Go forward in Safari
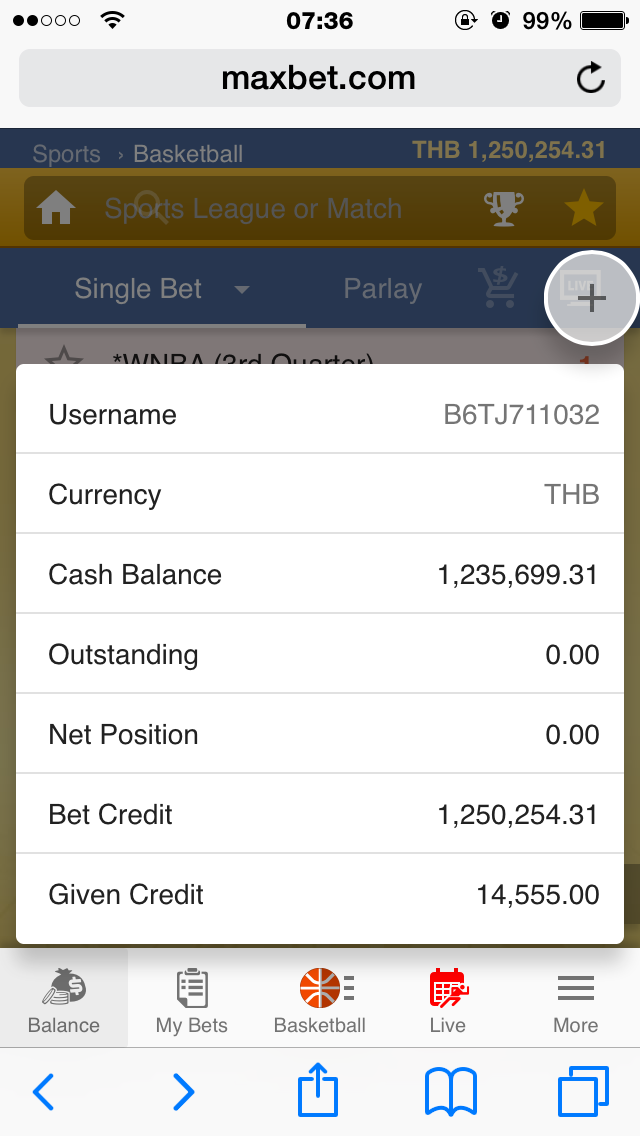Screen dimensions: 640x1136 point(183,1091)
